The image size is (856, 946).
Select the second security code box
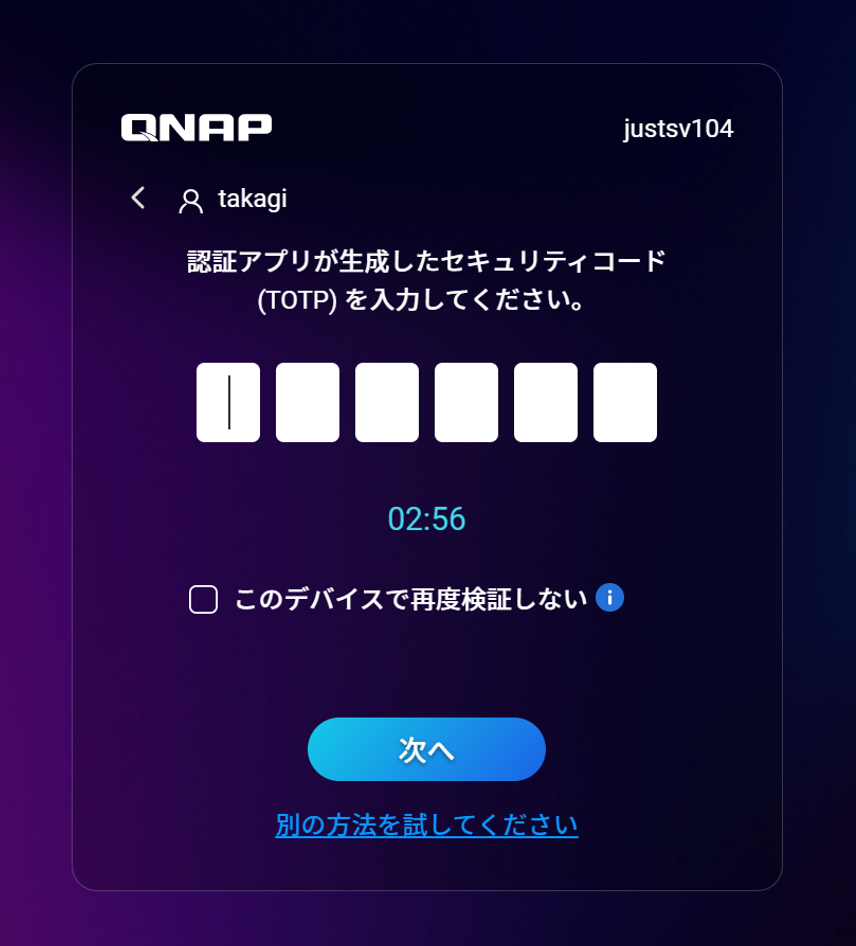point(307,402)
